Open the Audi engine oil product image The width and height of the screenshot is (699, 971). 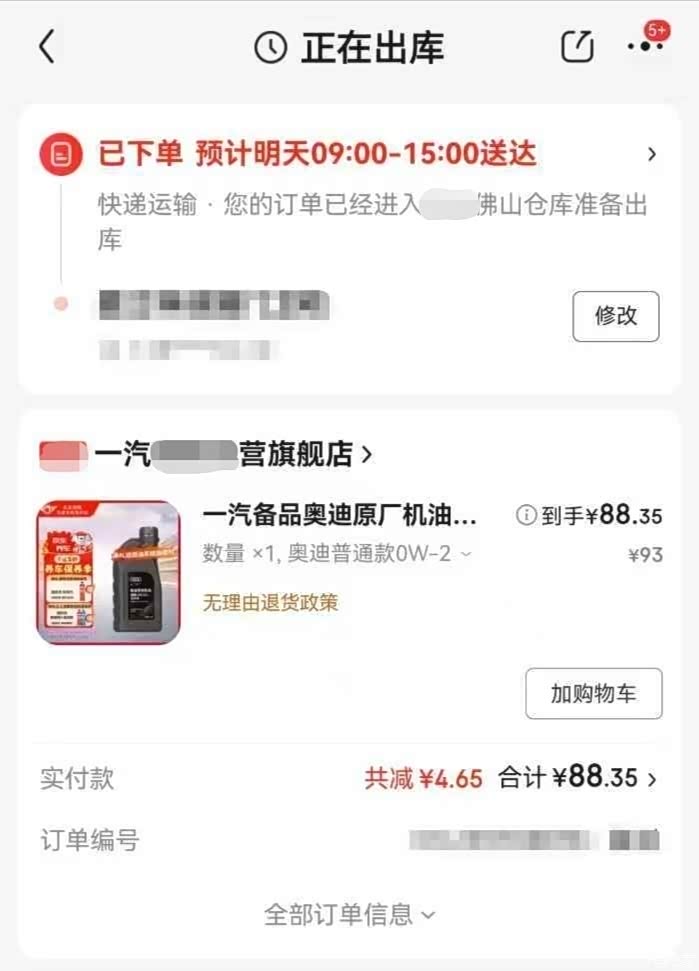point(108,572)
